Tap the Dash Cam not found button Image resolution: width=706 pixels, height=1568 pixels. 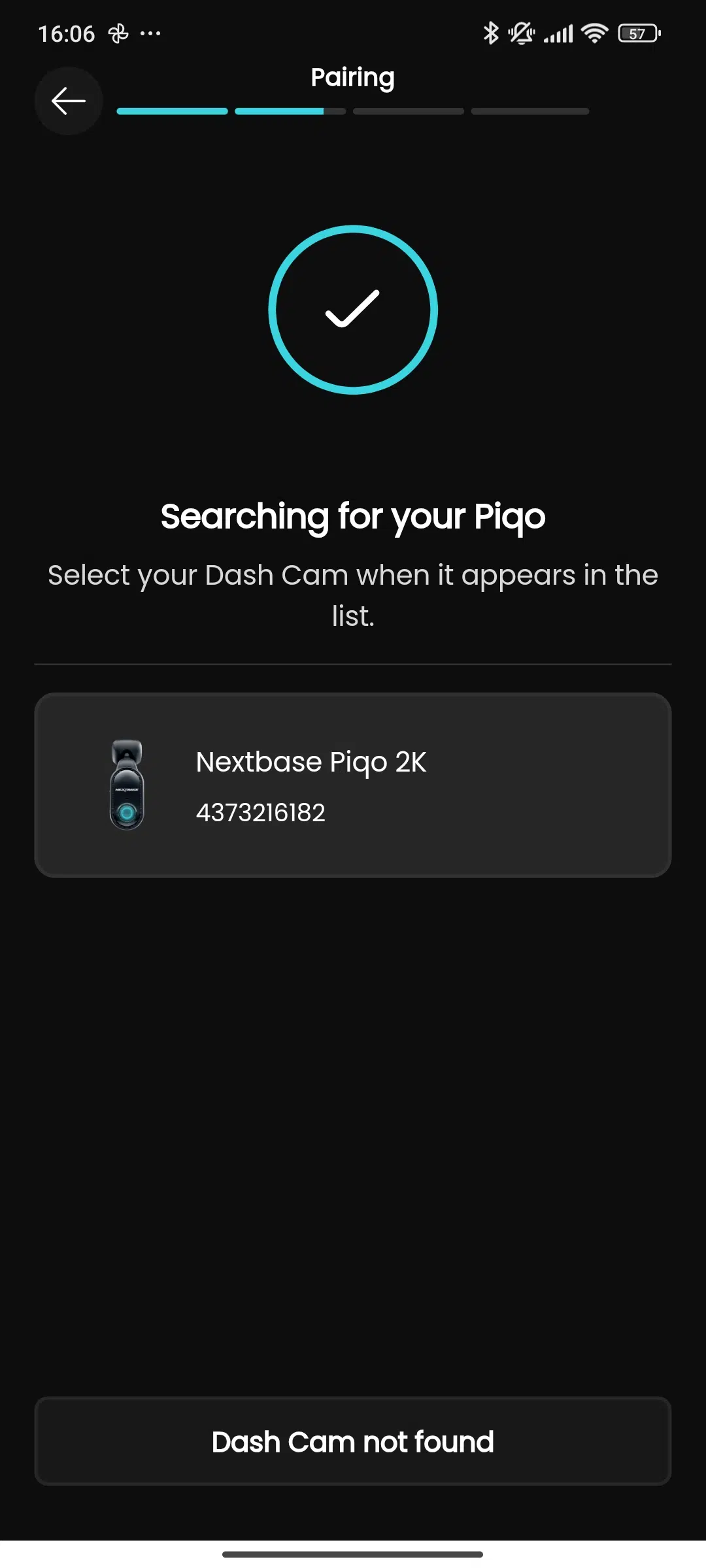click(x=353, y=1441)
